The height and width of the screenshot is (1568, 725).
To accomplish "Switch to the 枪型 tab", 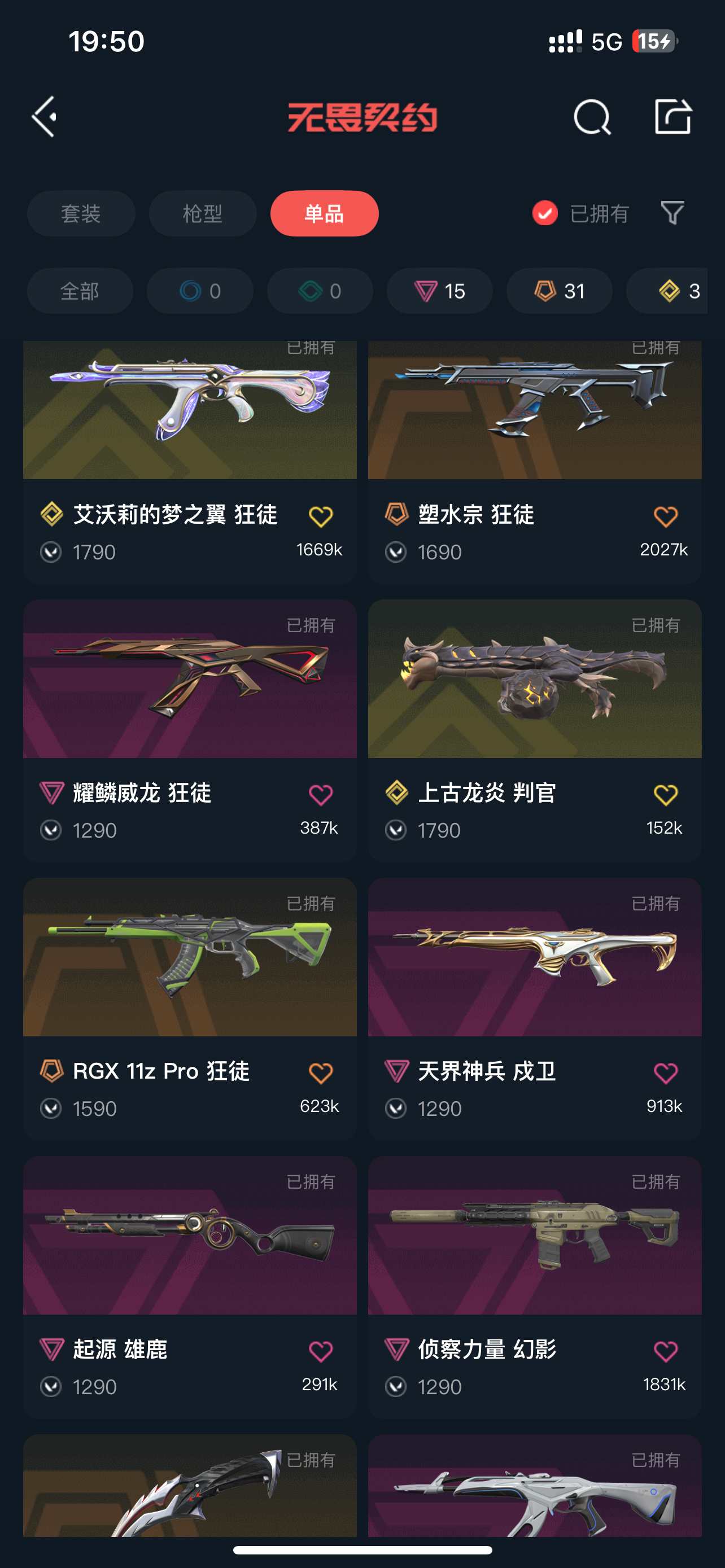I will [203, 214].
